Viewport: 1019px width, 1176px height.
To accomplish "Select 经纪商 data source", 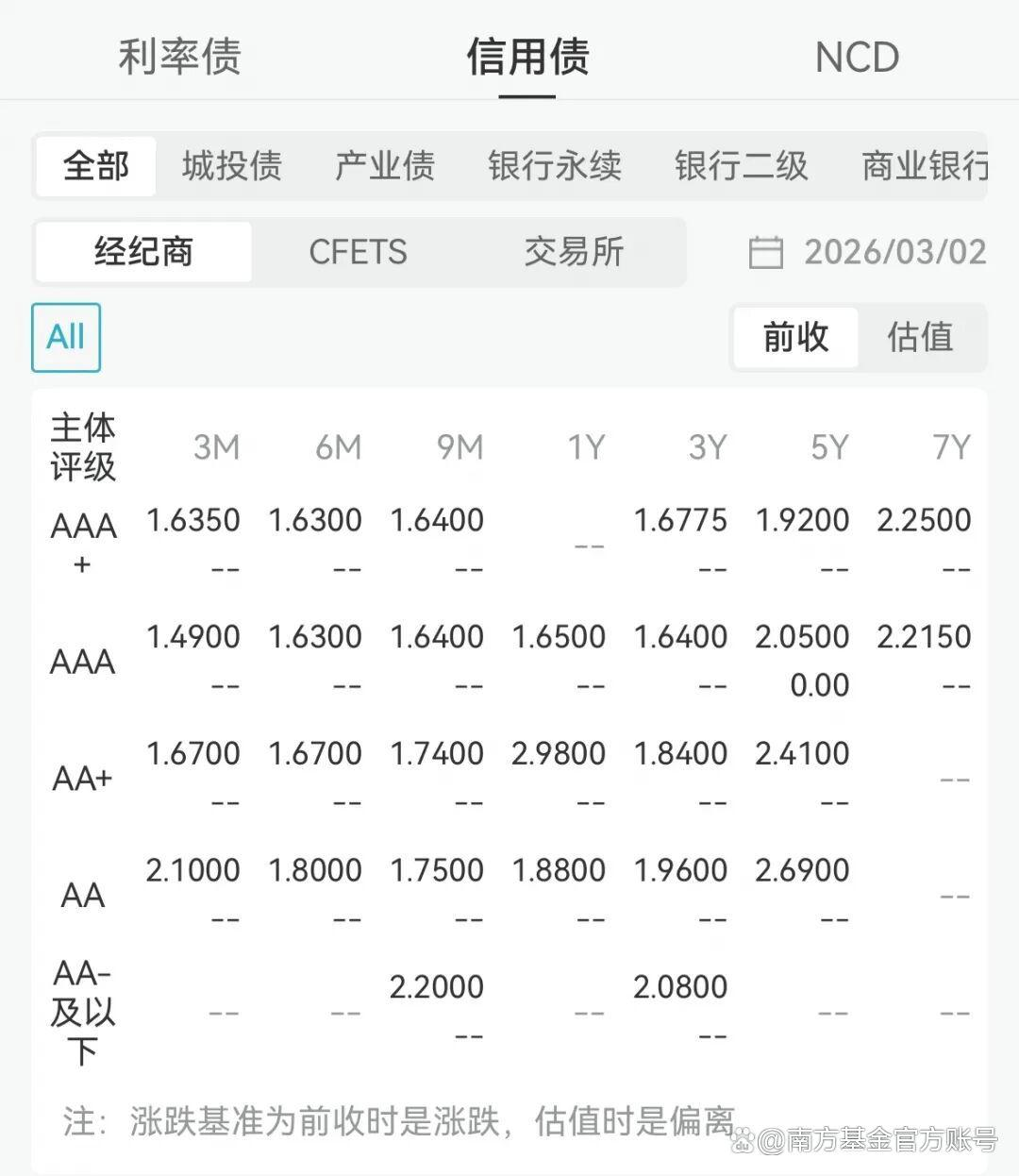I will (x=143, y=252).
